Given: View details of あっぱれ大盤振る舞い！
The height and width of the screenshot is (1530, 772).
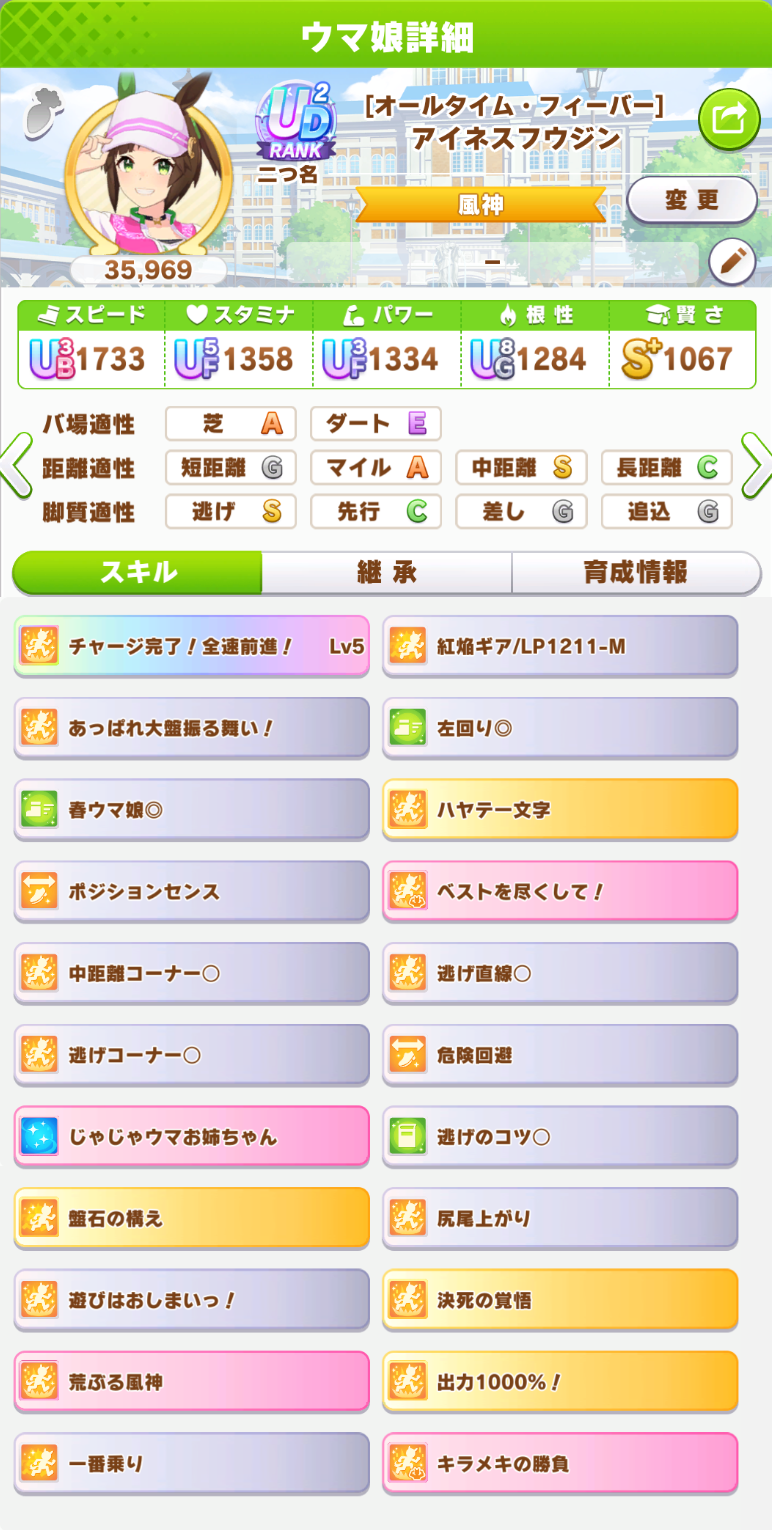Looking at the screenshot, I should tap(191, 728).
